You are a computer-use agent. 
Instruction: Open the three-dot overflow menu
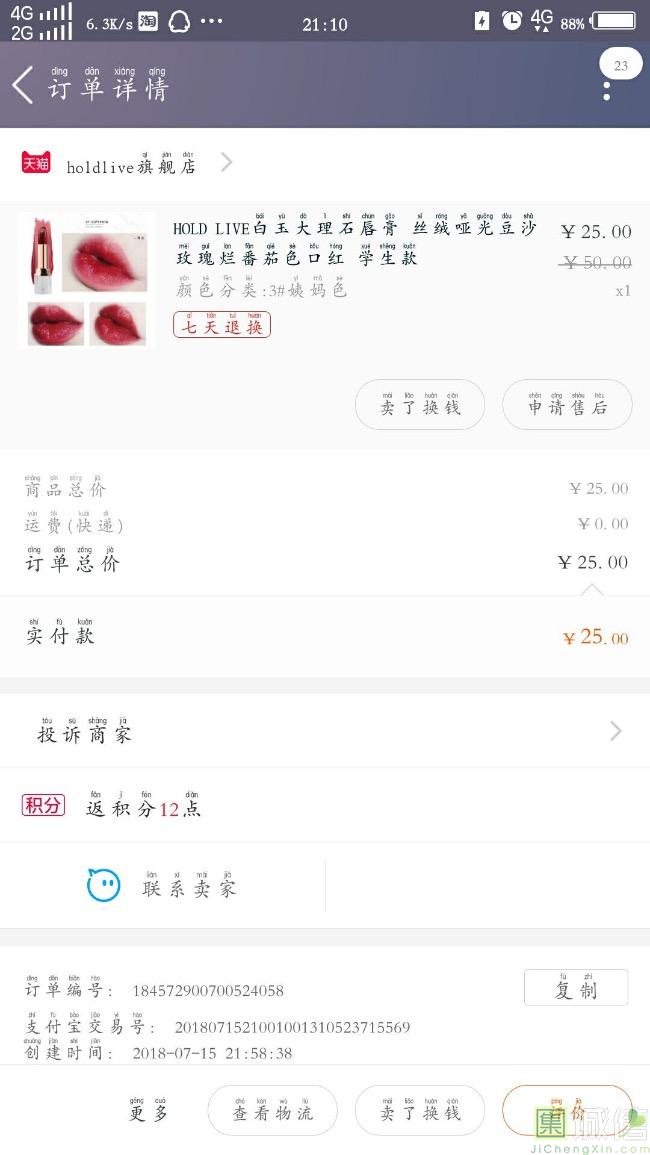tap(606, 88)
